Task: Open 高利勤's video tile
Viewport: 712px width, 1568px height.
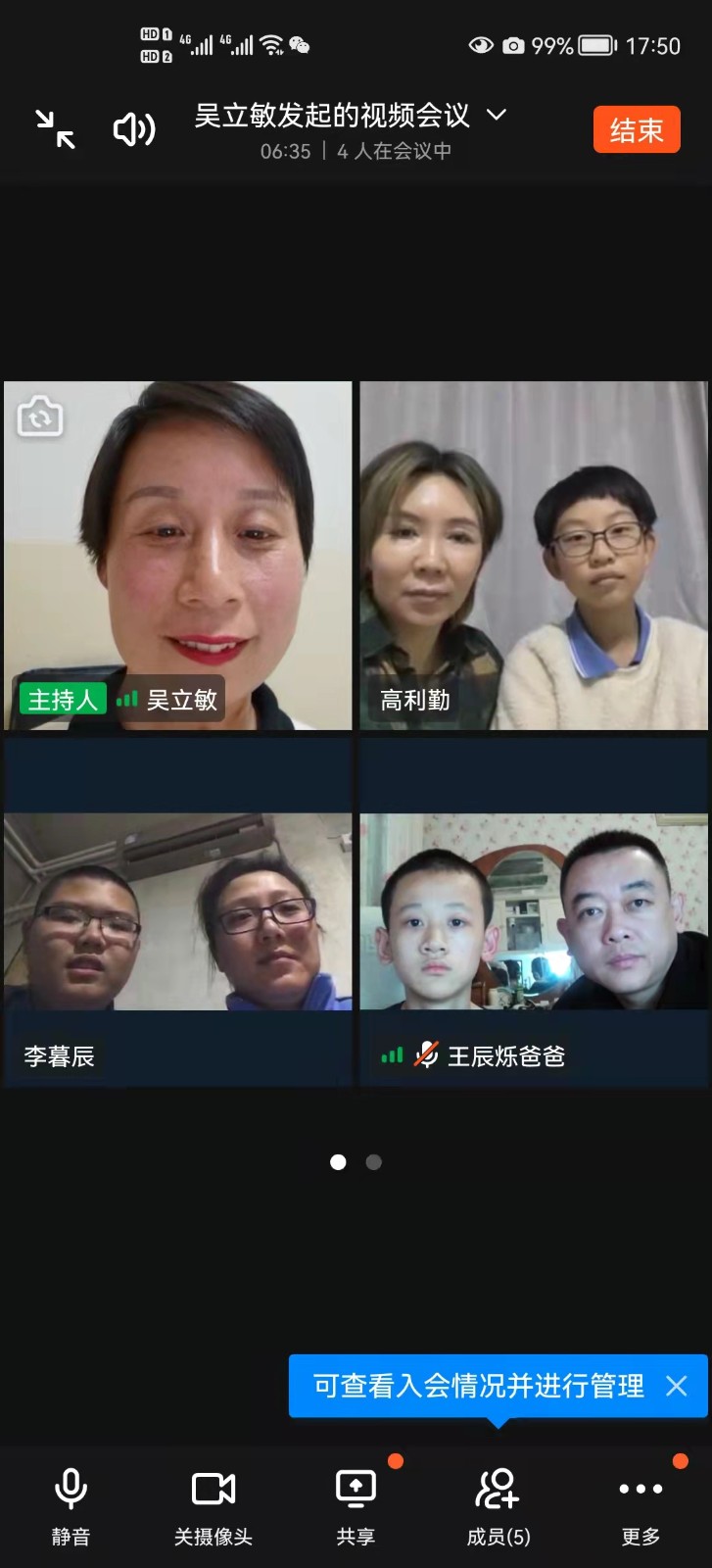Action: (x=534, y=555)
